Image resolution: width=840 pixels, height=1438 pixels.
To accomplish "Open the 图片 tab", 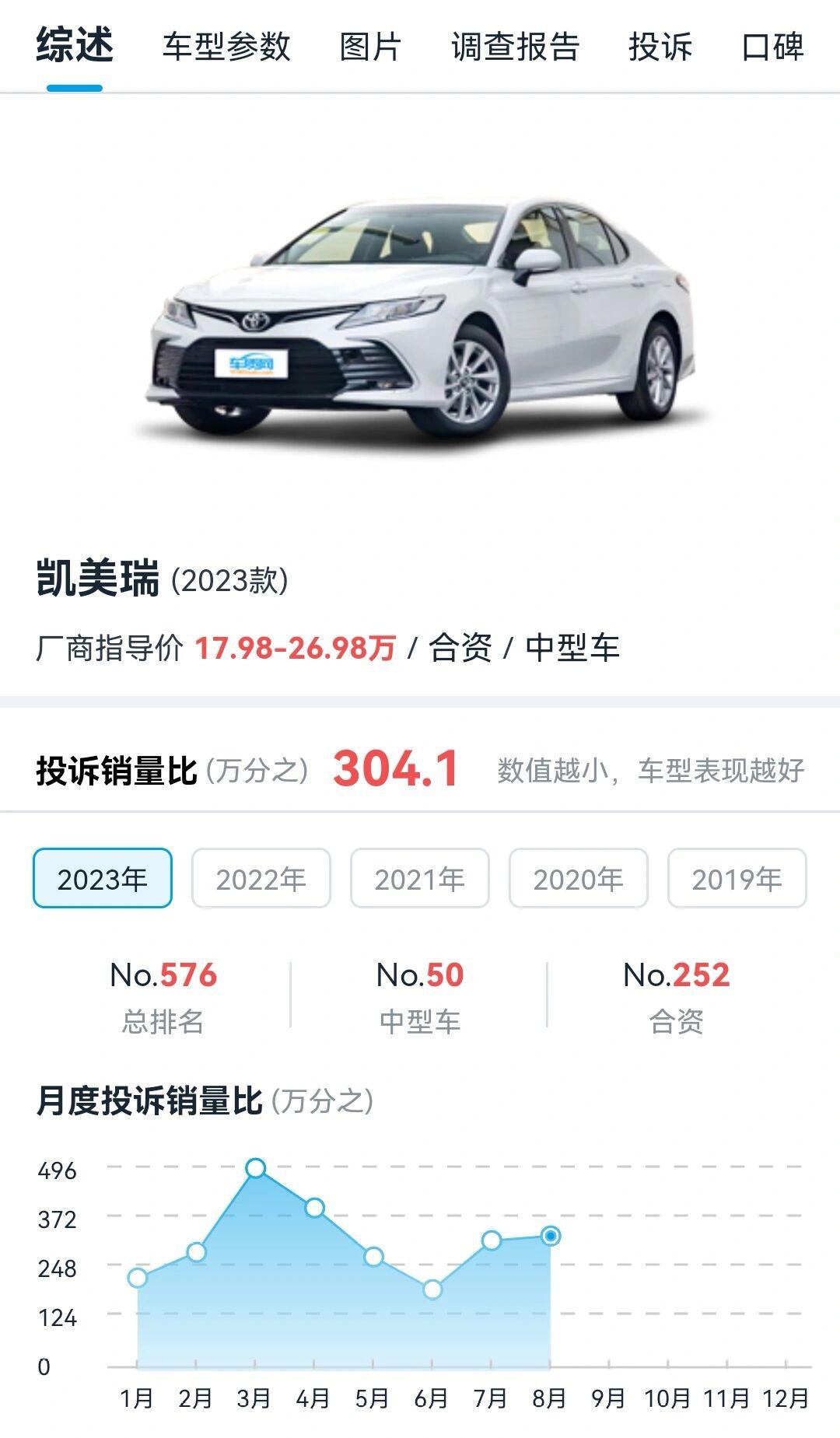I will tap(370, 47).
